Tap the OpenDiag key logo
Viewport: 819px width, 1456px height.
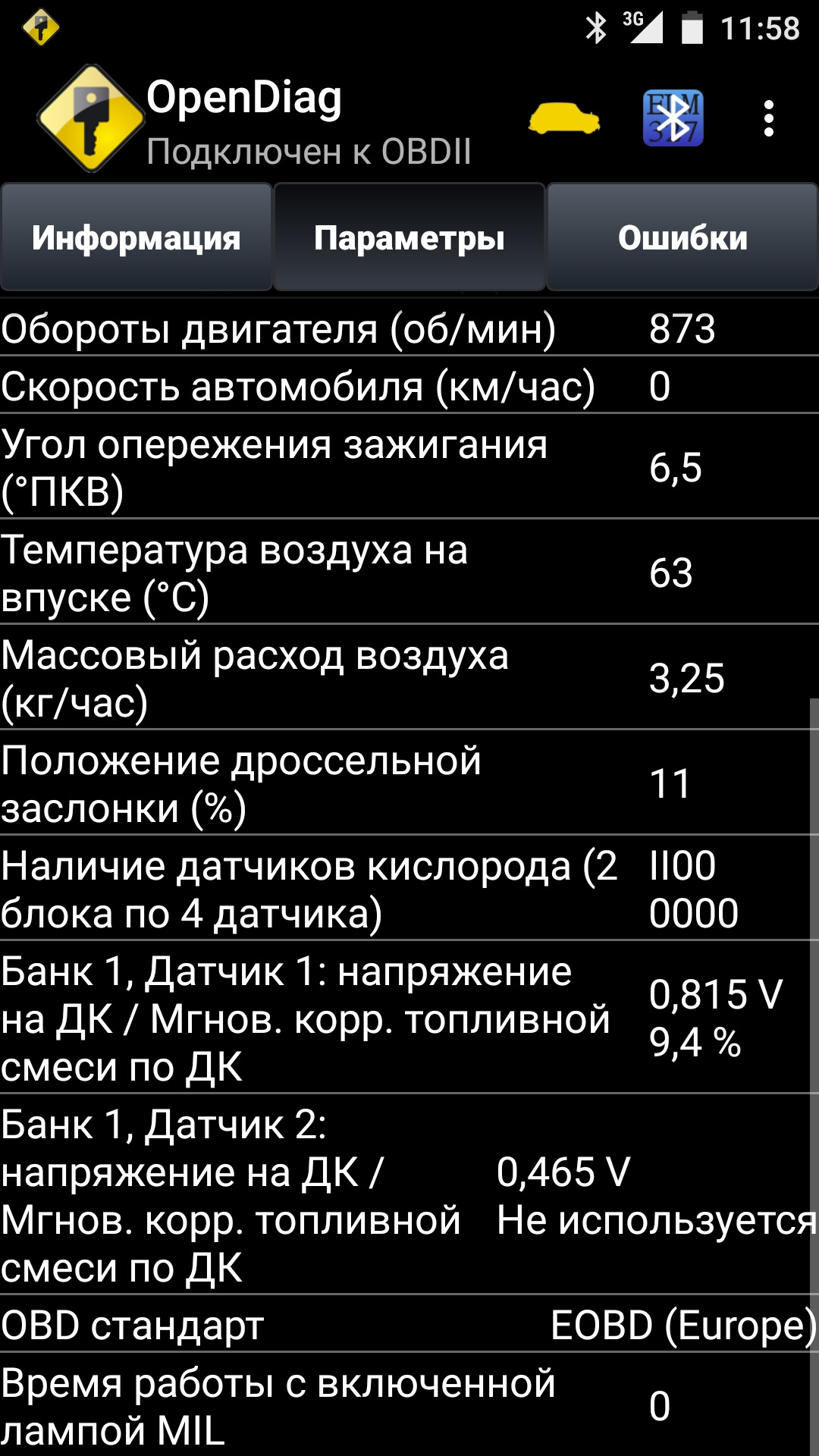91,118
